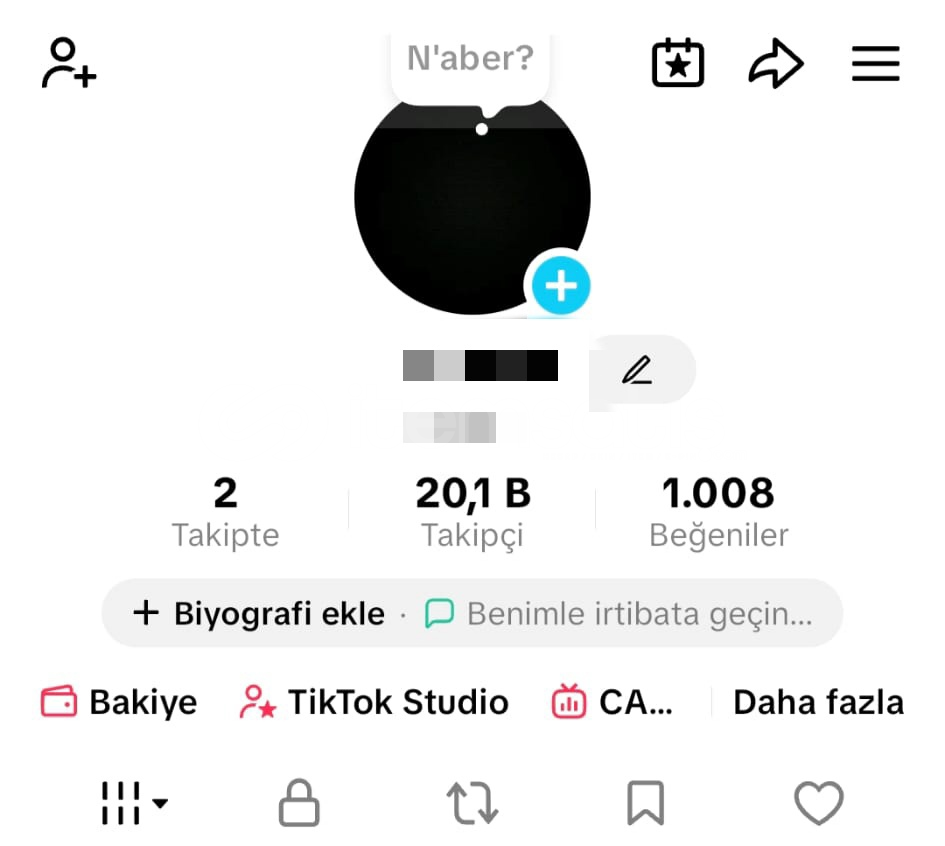Open Bakiye balance

pos(119,702)
